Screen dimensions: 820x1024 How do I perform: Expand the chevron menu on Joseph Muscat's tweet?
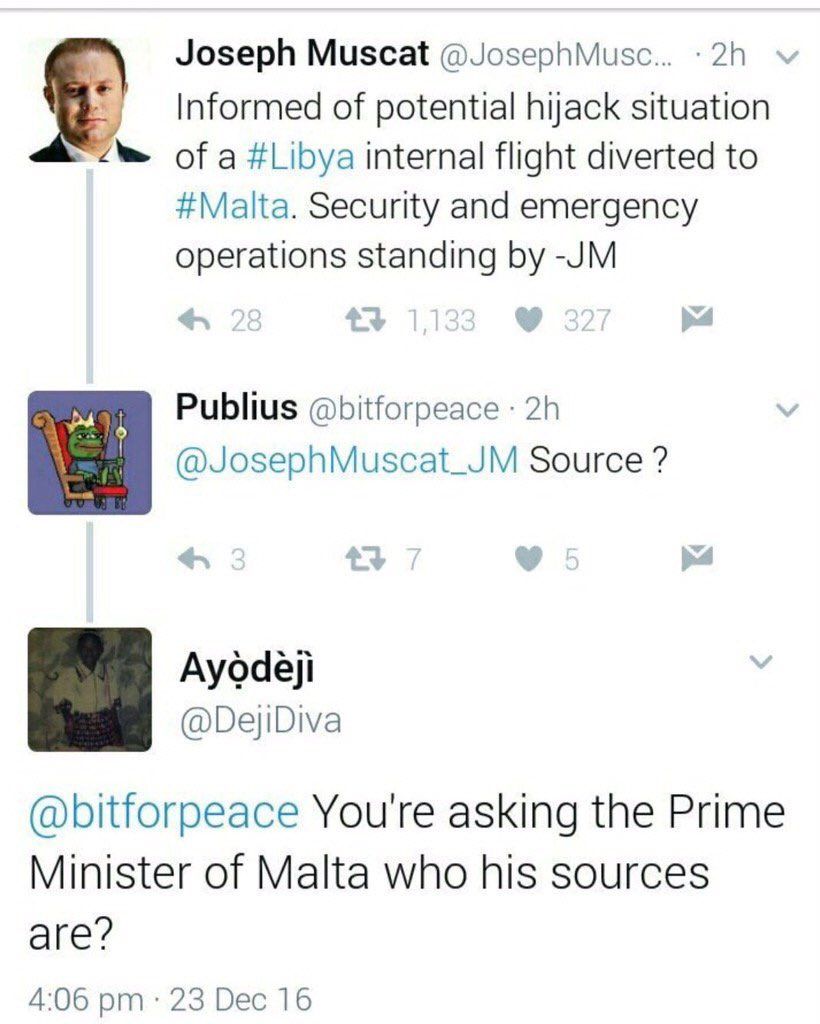787,57
